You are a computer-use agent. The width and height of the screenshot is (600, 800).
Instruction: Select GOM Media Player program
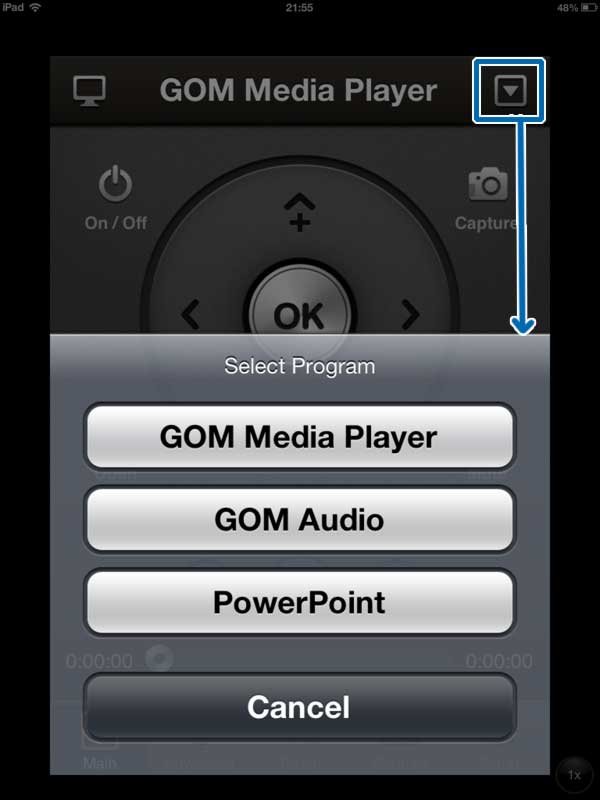(x=299, y=437)
